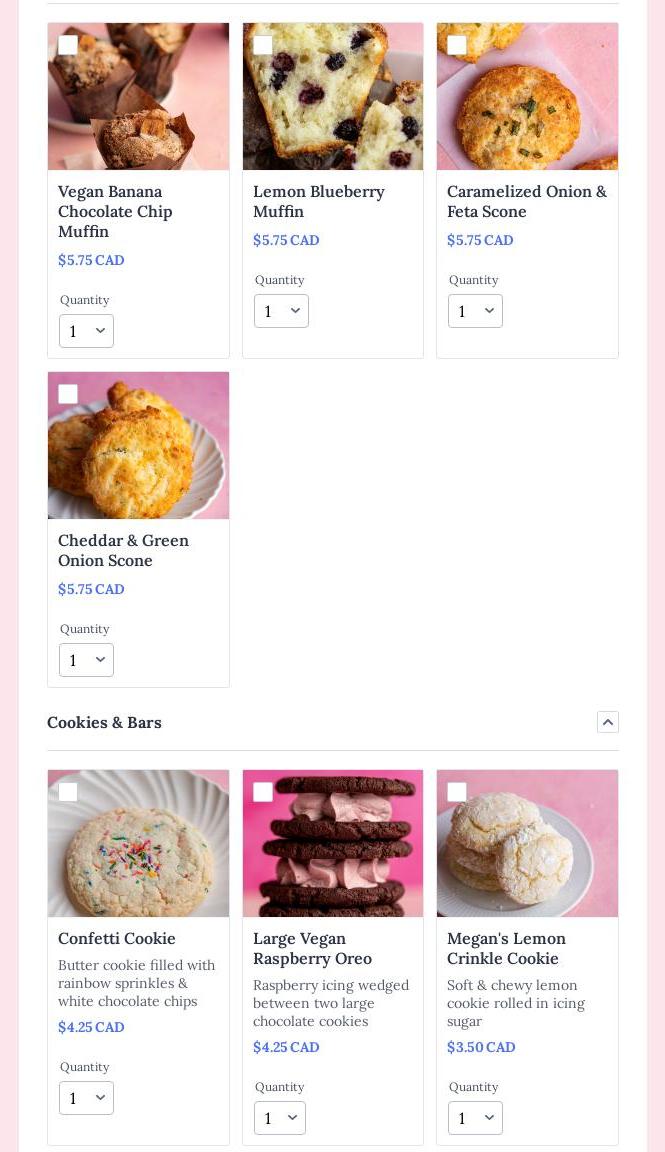Tick the Caramelized Onion & Feta Scone checkbox

click(x=457, y=45)
